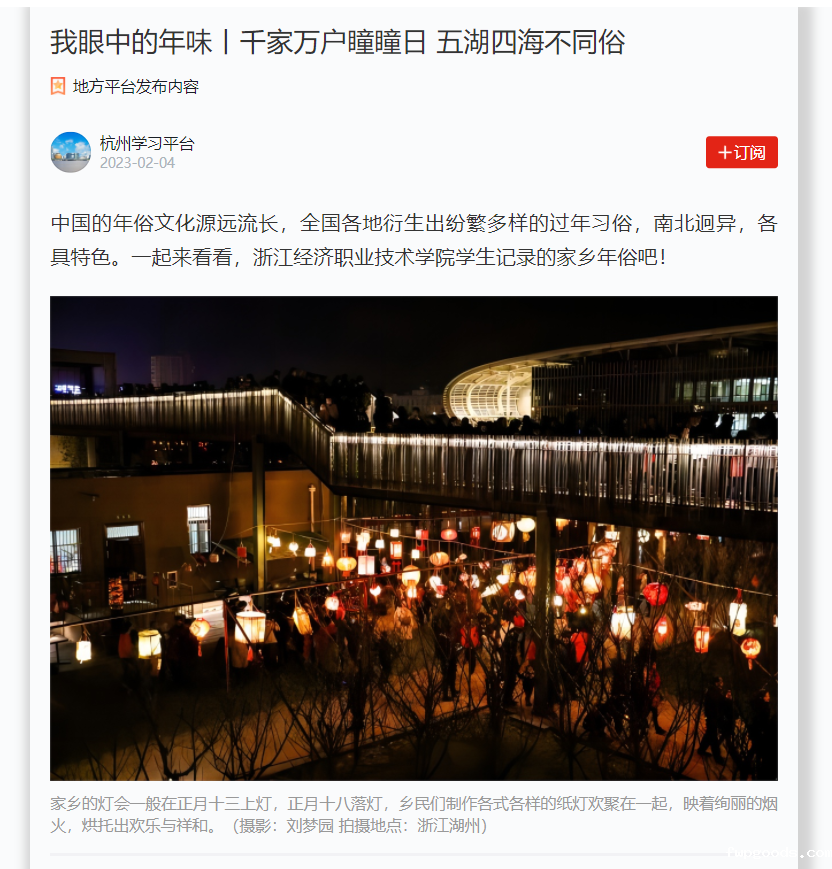Image resolution: width=832 pixels, height=869 pixels.
Task: Open the 杭州学习平台 publisher profile
Action: pyautogui.click(x=147, y=143)
